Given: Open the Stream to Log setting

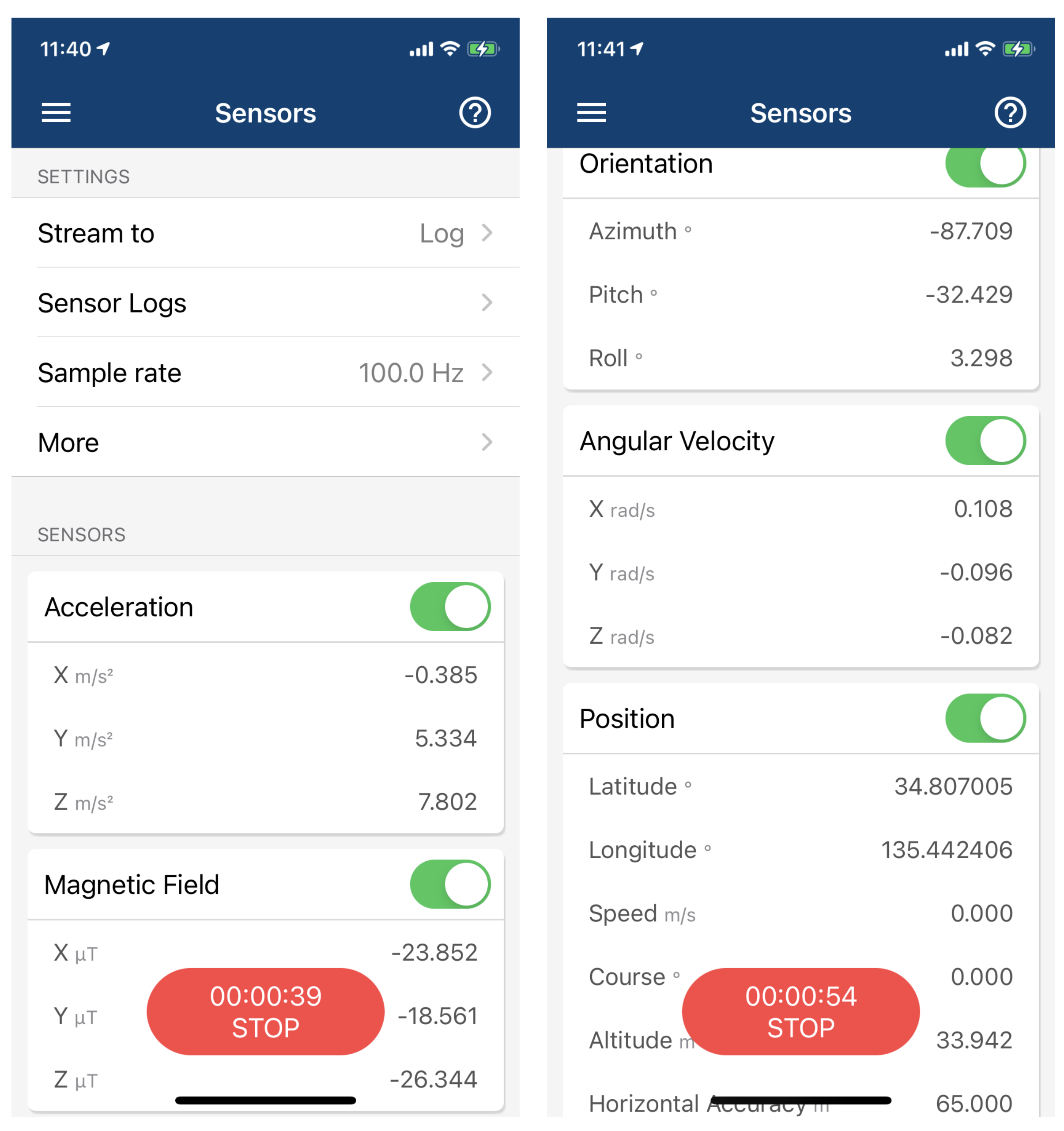Looking at the screenshot, I should [265, 233].
